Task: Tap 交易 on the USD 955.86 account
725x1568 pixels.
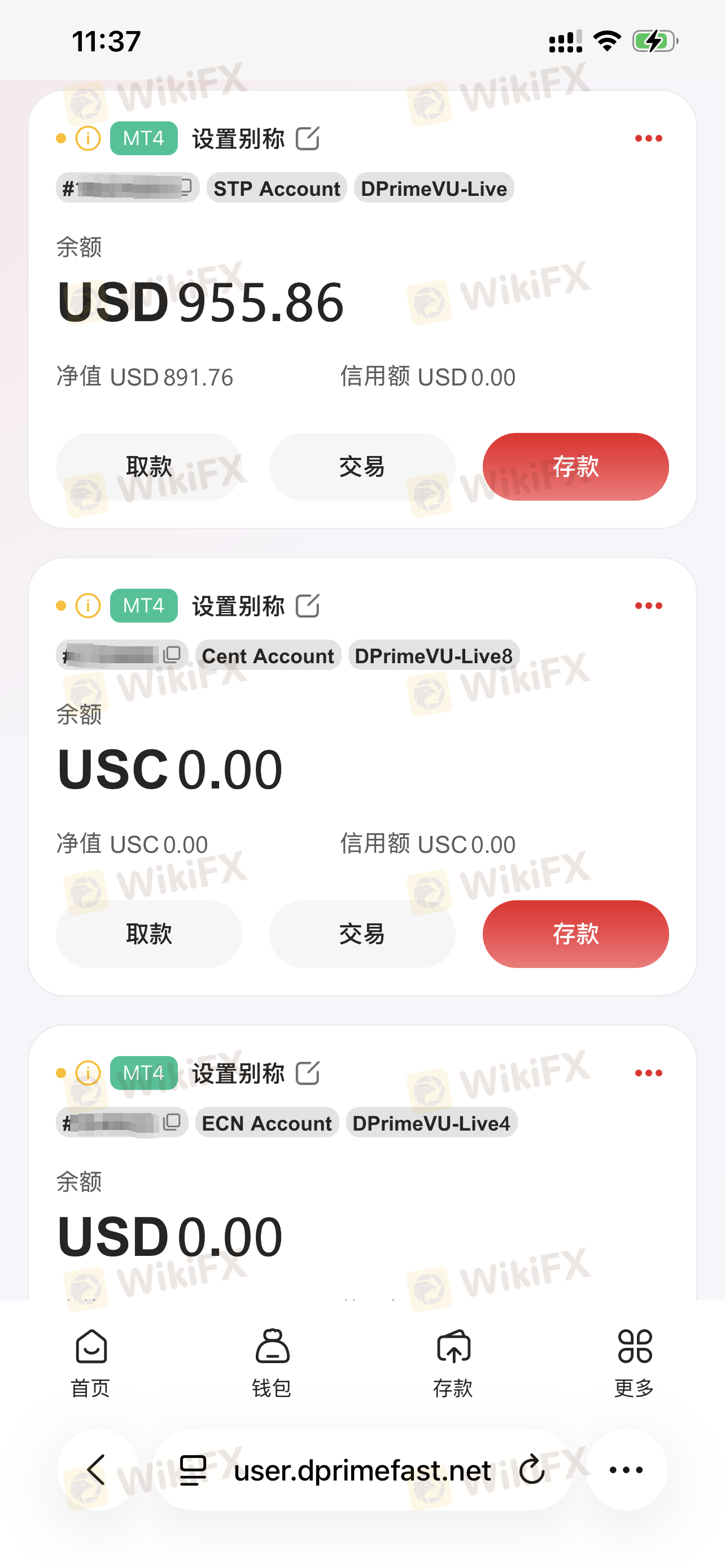Action: (x=362, y=467)
